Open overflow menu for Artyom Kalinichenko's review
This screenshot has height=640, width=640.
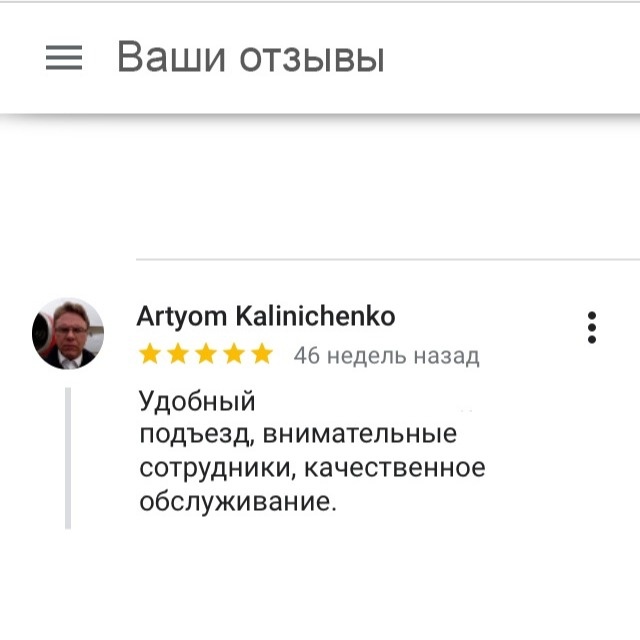point(592,327)
